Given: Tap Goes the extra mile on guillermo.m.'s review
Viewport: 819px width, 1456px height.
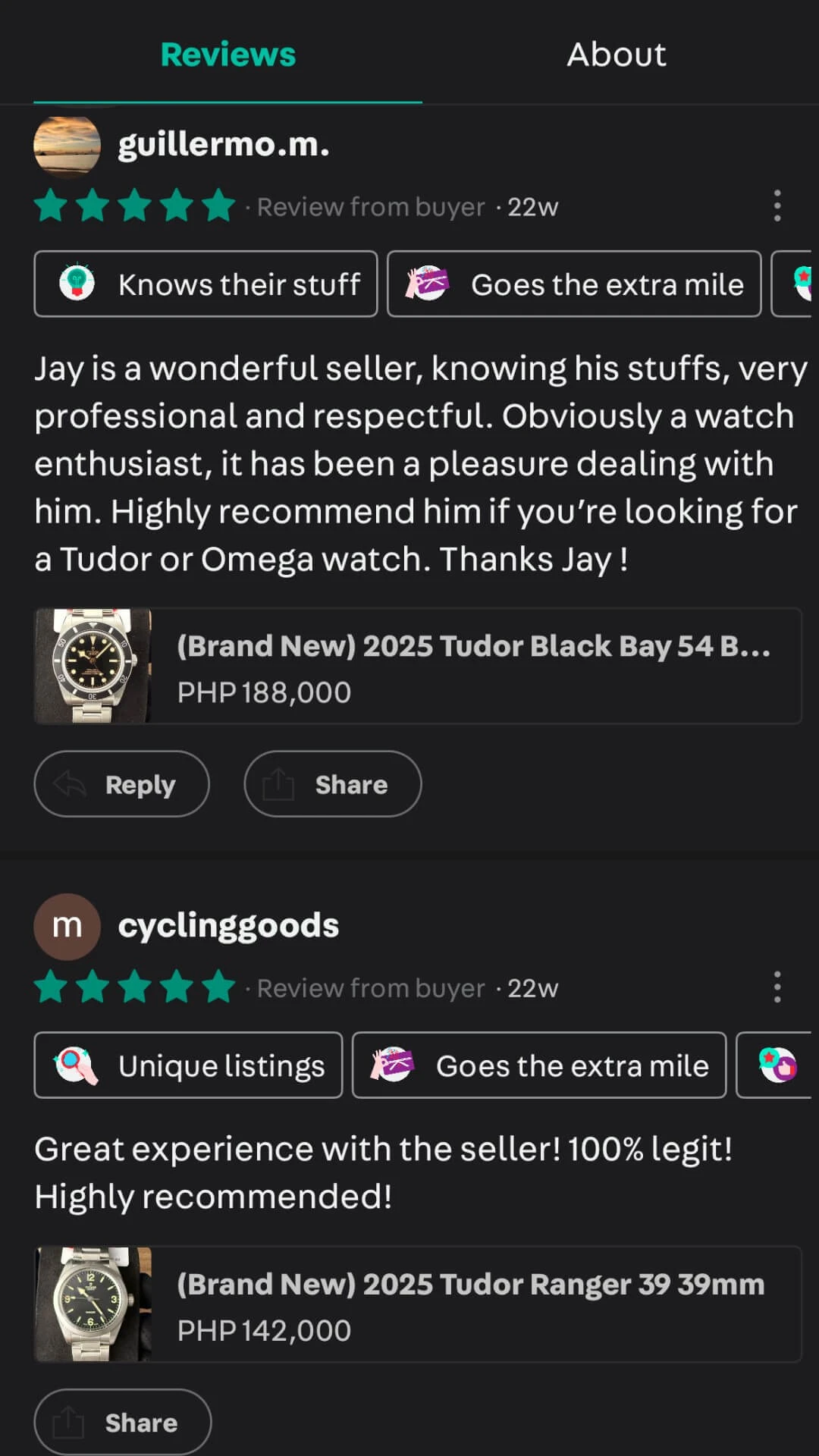Looking at the screenshot, I should pyautogui.click(x=574, y=284).
